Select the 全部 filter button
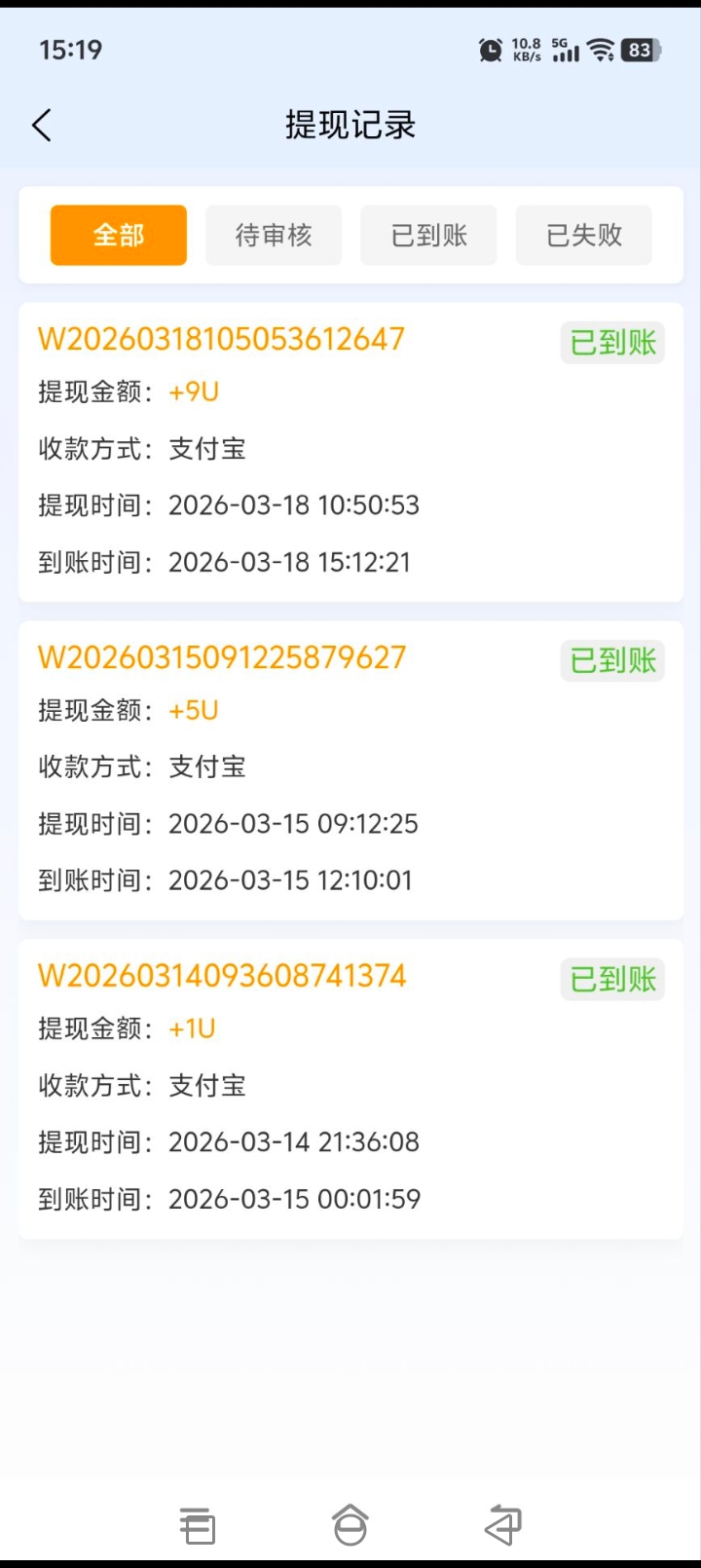This screenshot has height=1568, width=701. (x=118, y=235)
